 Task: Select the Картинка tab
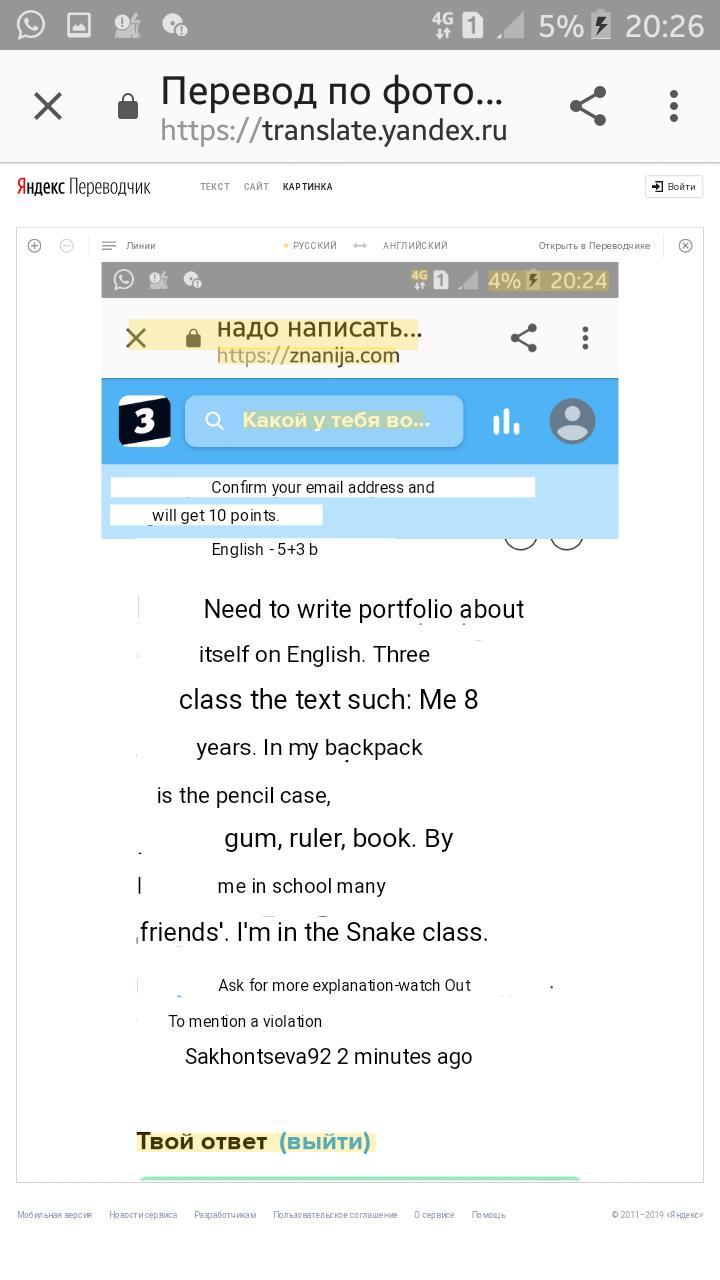pos(307,187)
